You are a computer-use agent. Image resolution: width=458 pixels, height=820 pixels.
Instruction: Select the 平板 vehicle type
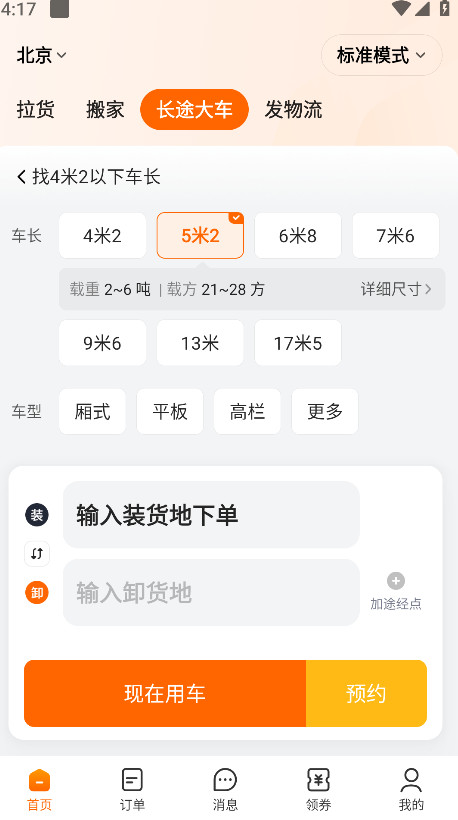coord(170,412)
